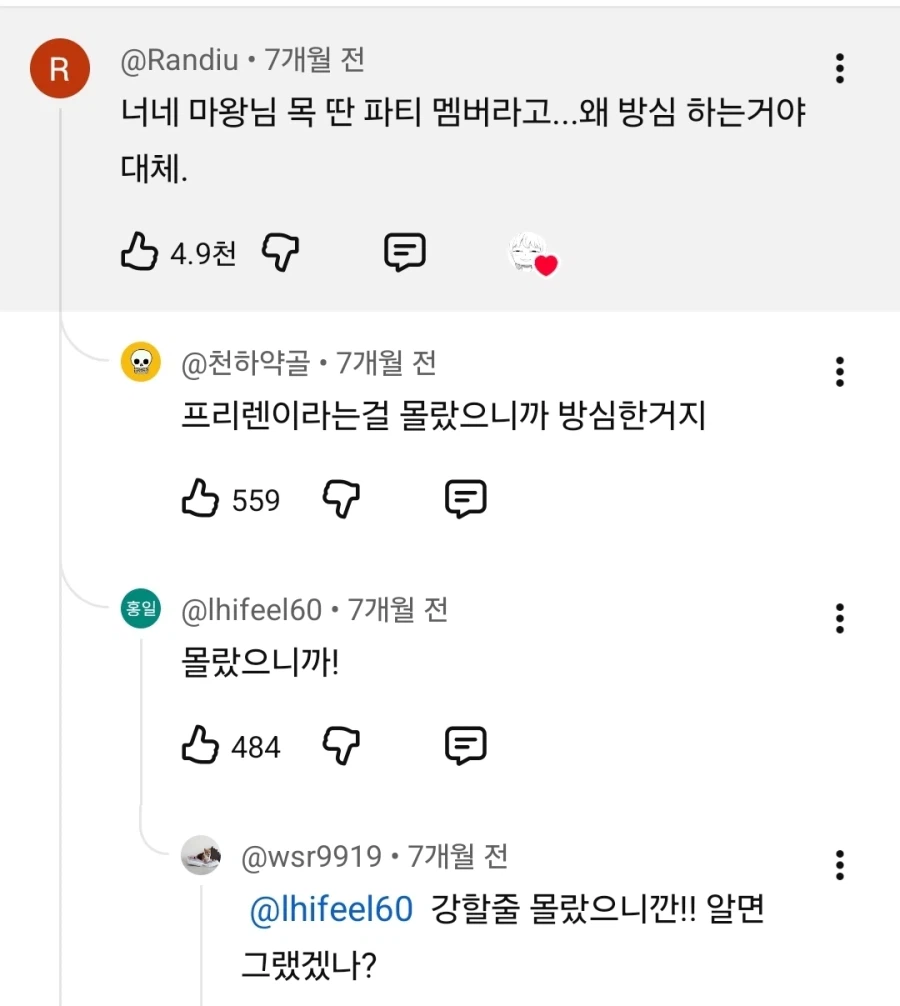Click the 7개월 전 timestamp on @Randiu's comment
This screenshot has width=900, height=1006.
click(312, 60)
